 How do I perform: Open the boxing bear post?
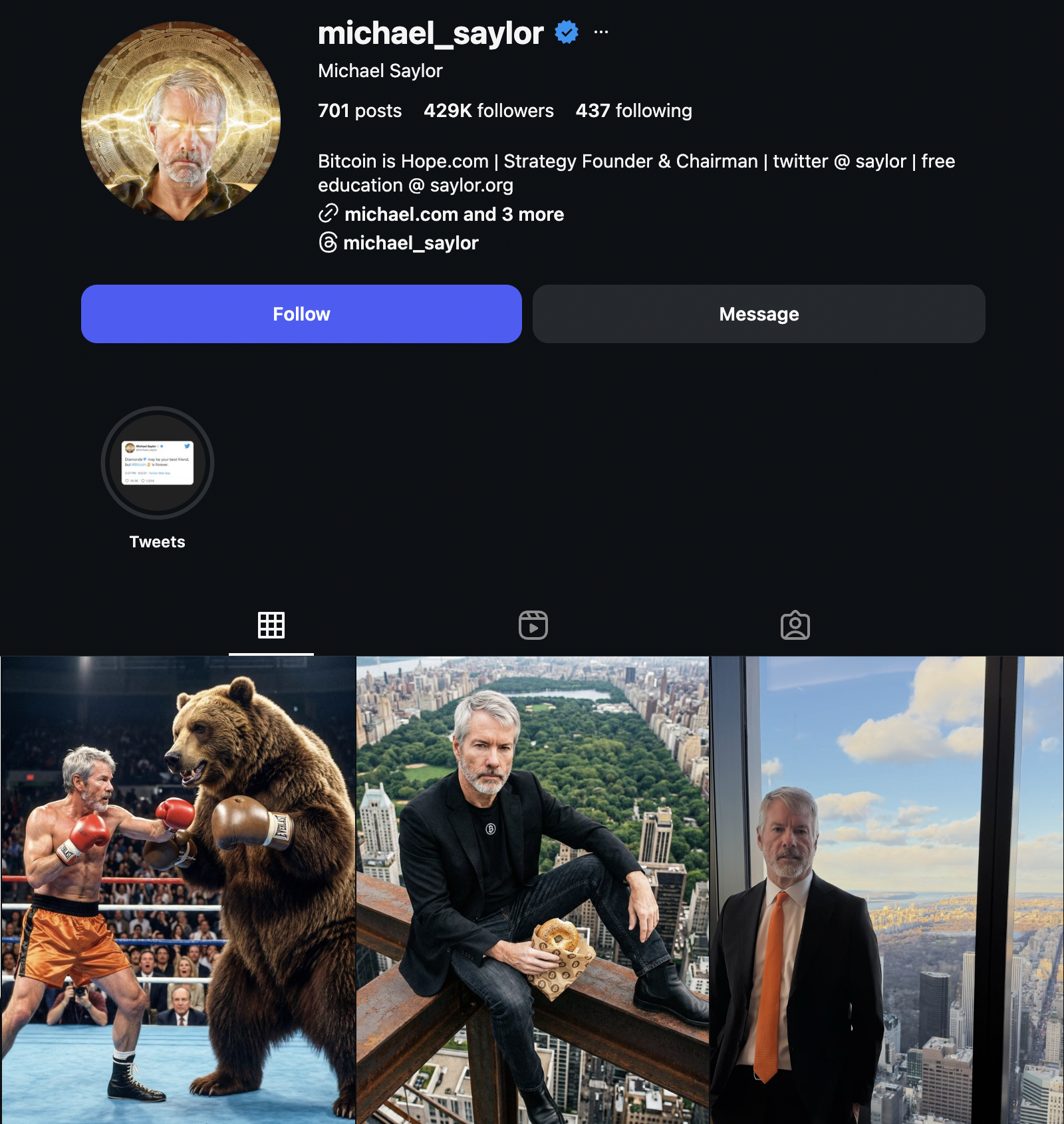coord(178,890)
